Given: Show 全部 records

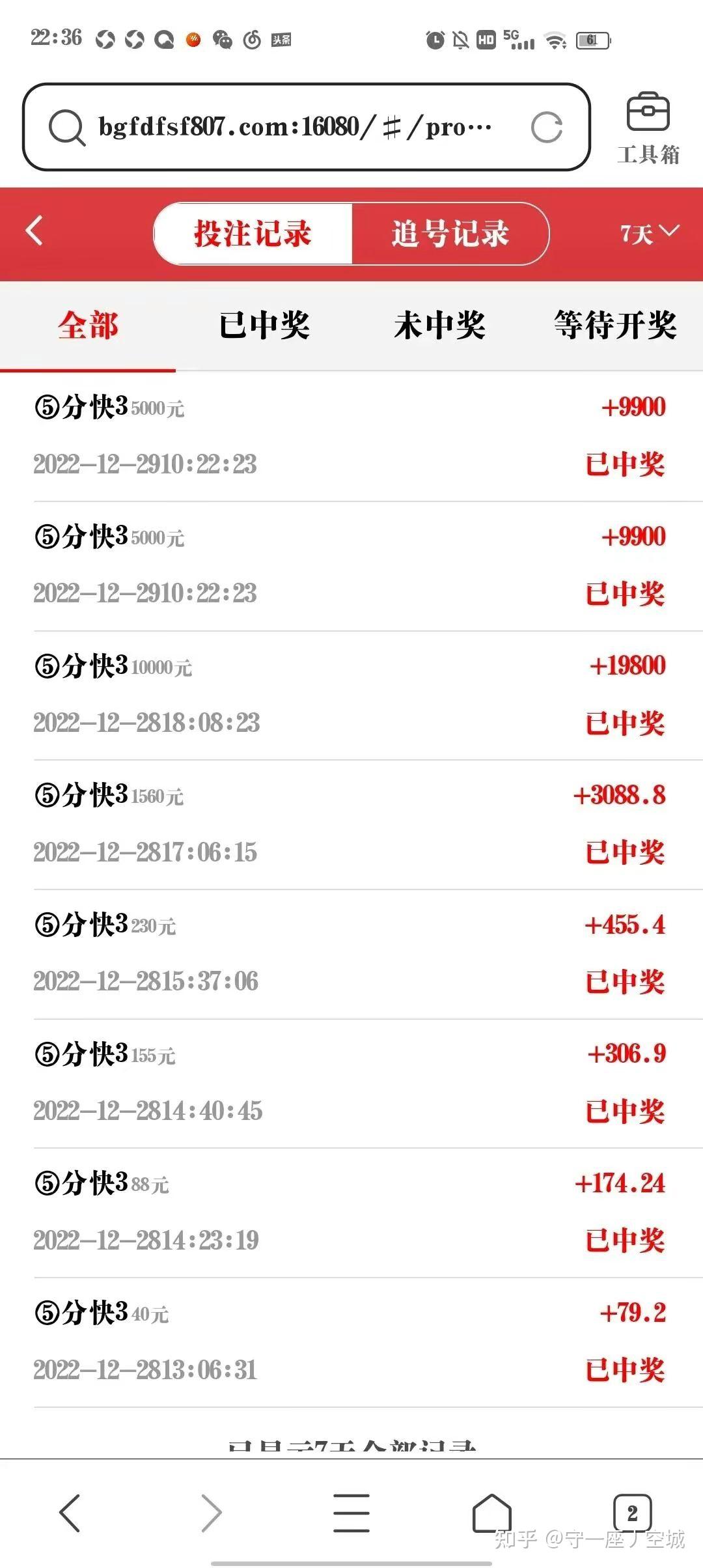Looking at the screenshot, I should point(88,325).
